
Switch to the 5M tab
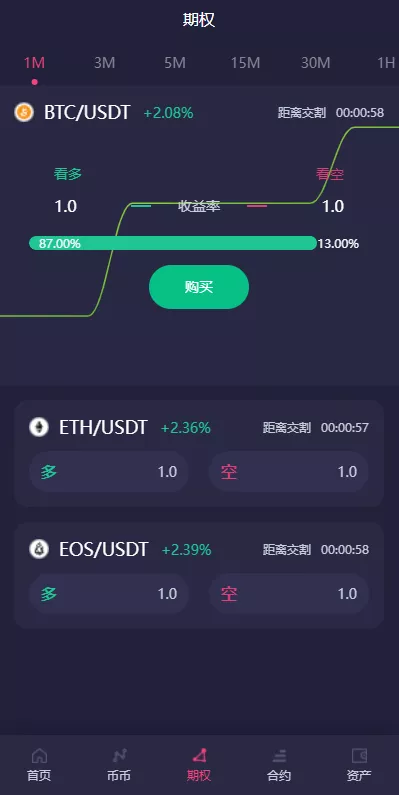click(x=175, y=63)
